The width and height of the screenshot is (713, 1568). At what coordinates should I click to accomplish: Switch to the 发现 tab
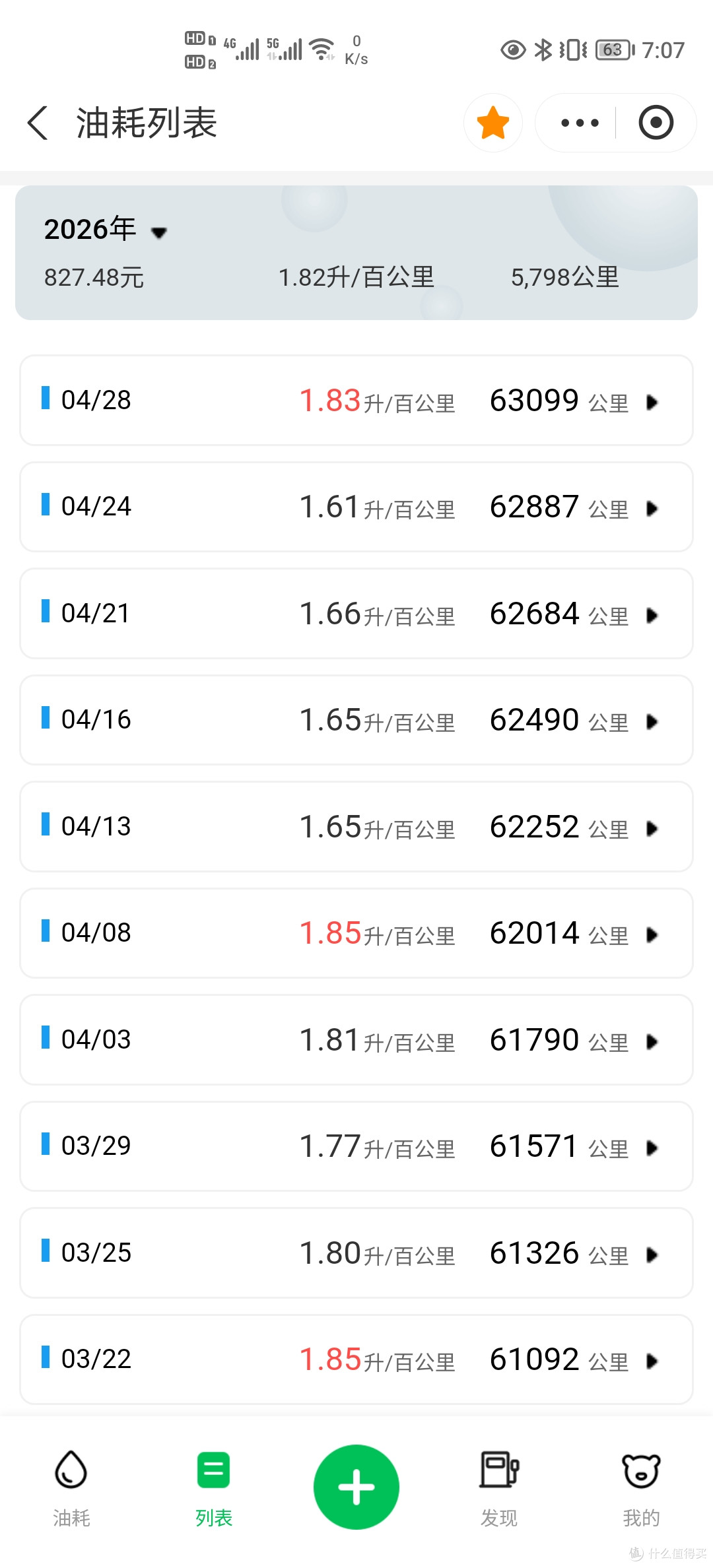499,1489
